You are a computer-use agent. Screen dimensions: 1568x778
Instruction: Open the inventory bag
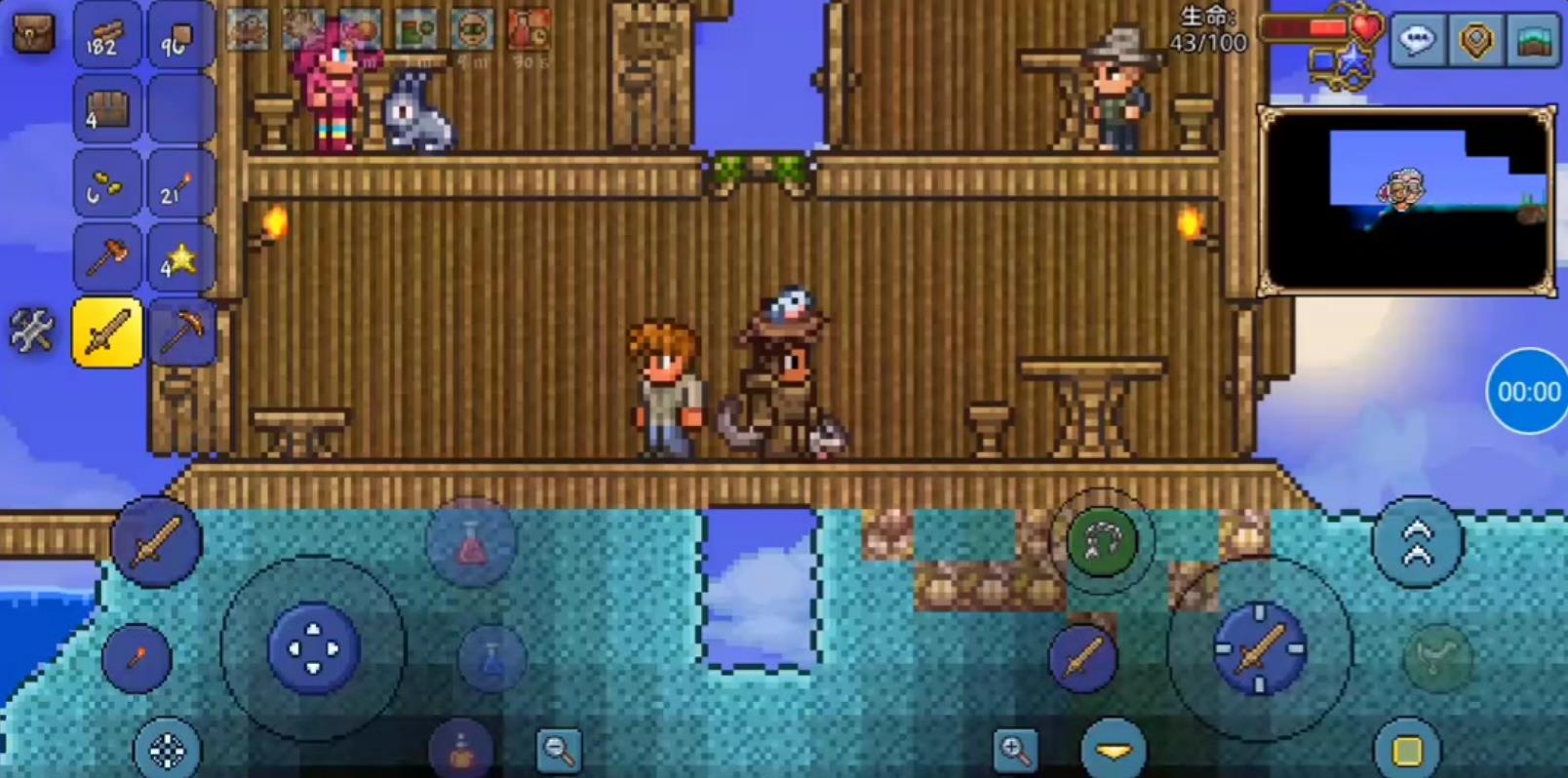pos(32,36)
